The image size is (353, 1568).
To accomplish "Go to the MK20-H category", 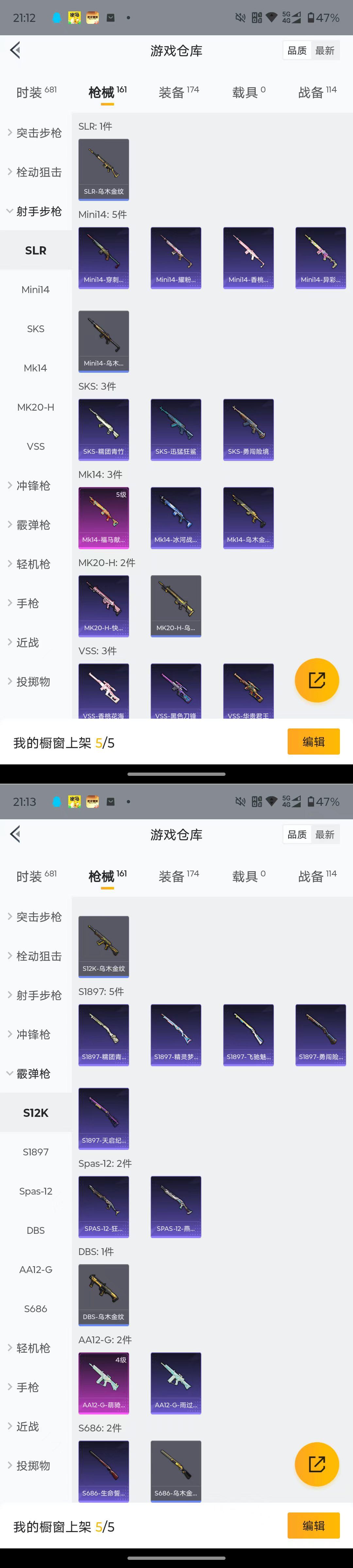I will tap(35, 407).
